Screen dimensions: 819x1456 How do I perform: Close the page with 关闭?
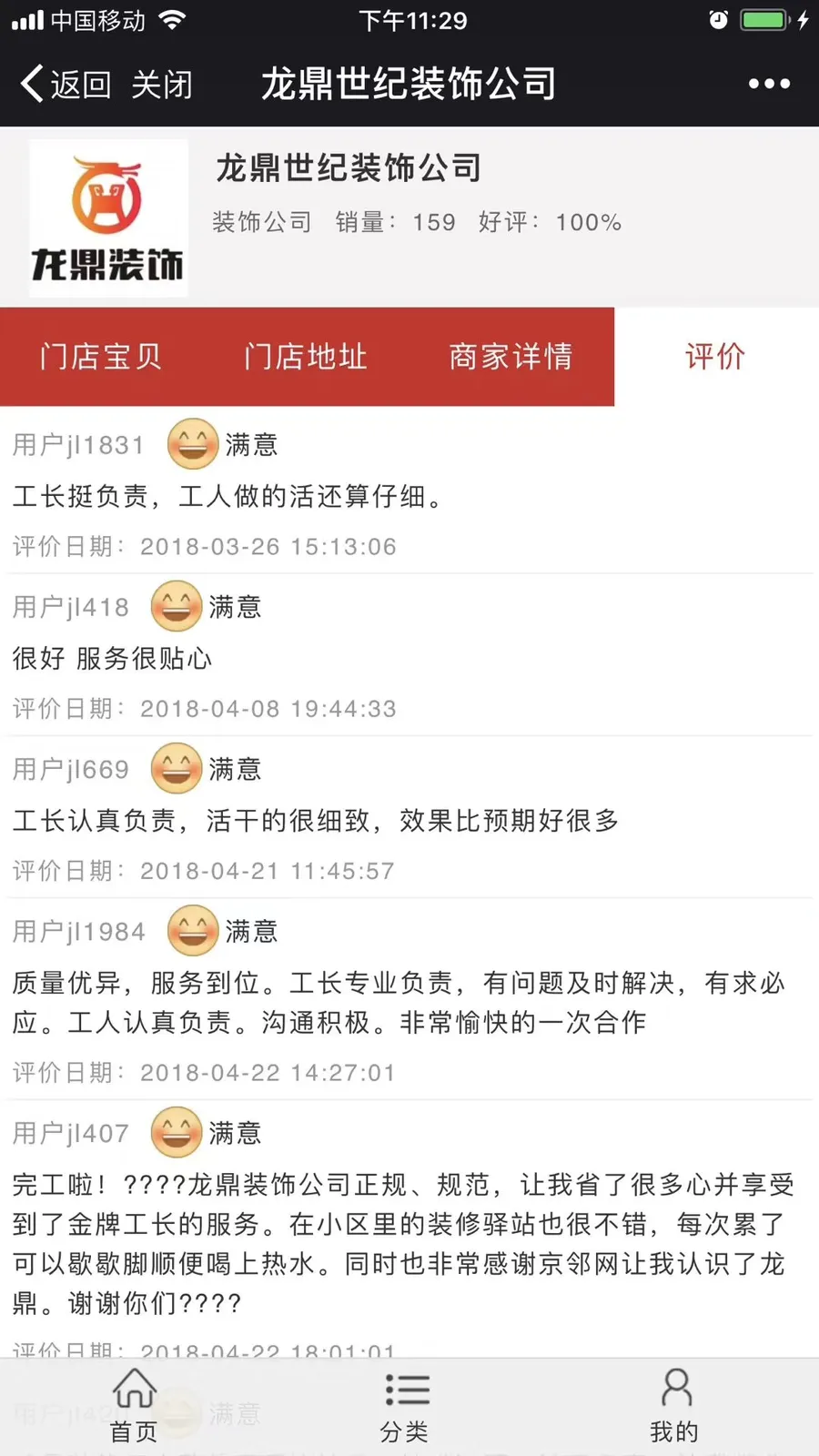pos(162,85)
